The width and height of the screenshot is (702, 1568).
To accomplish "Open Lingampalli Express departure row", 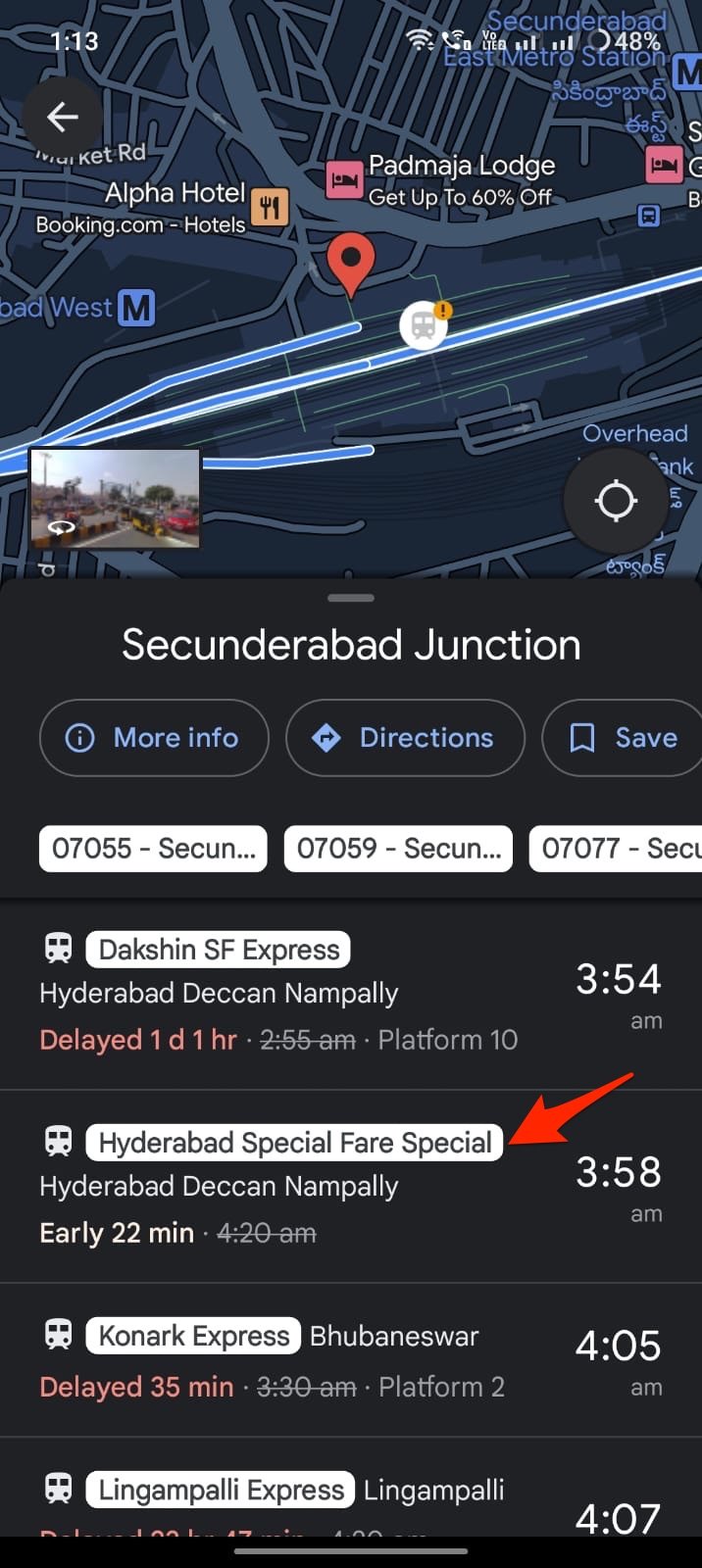I will (294, 1499).
